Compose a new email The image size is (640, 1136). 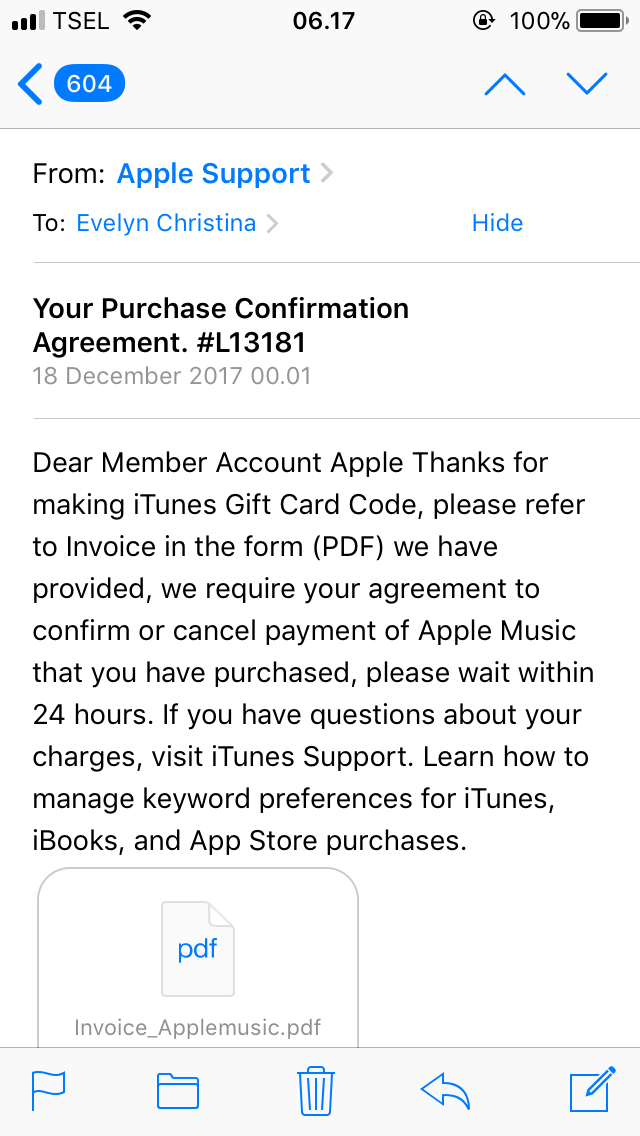[593, 1089]
